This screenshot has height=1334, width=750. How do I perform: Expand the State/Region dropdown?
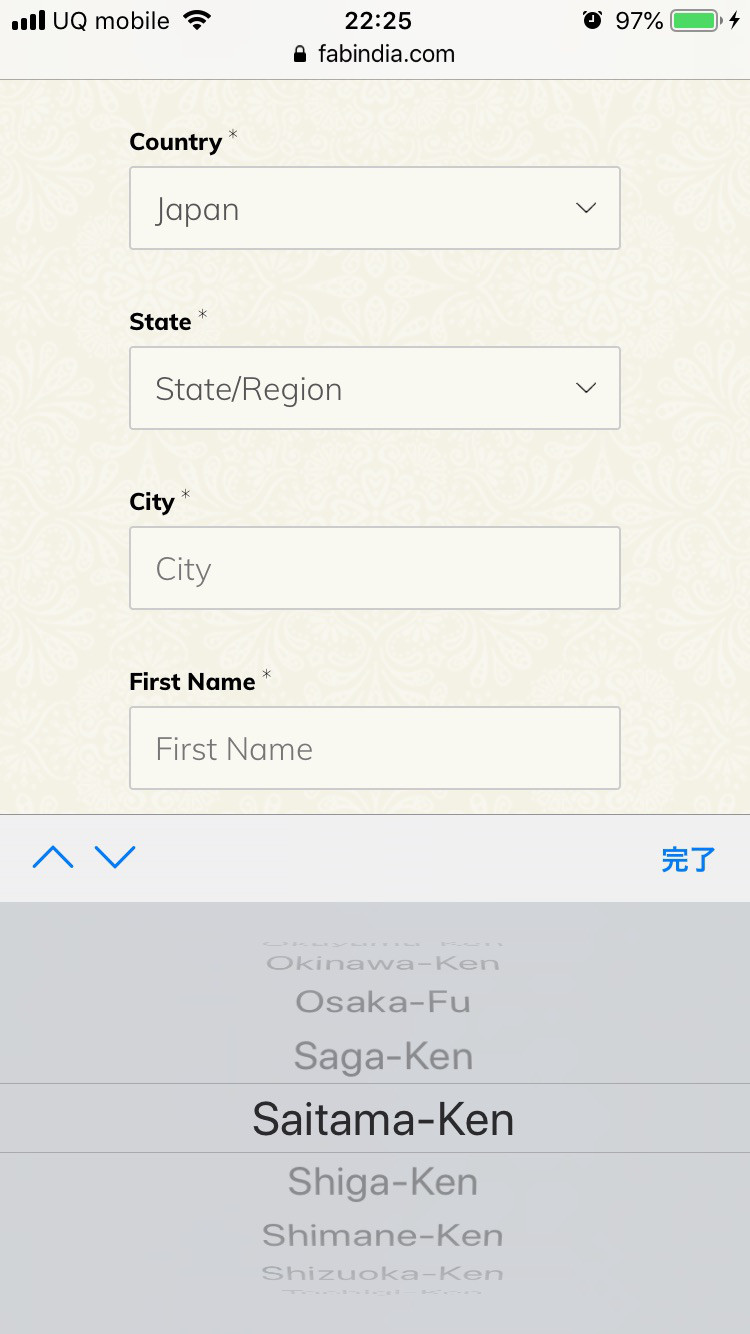pos(374,388)
